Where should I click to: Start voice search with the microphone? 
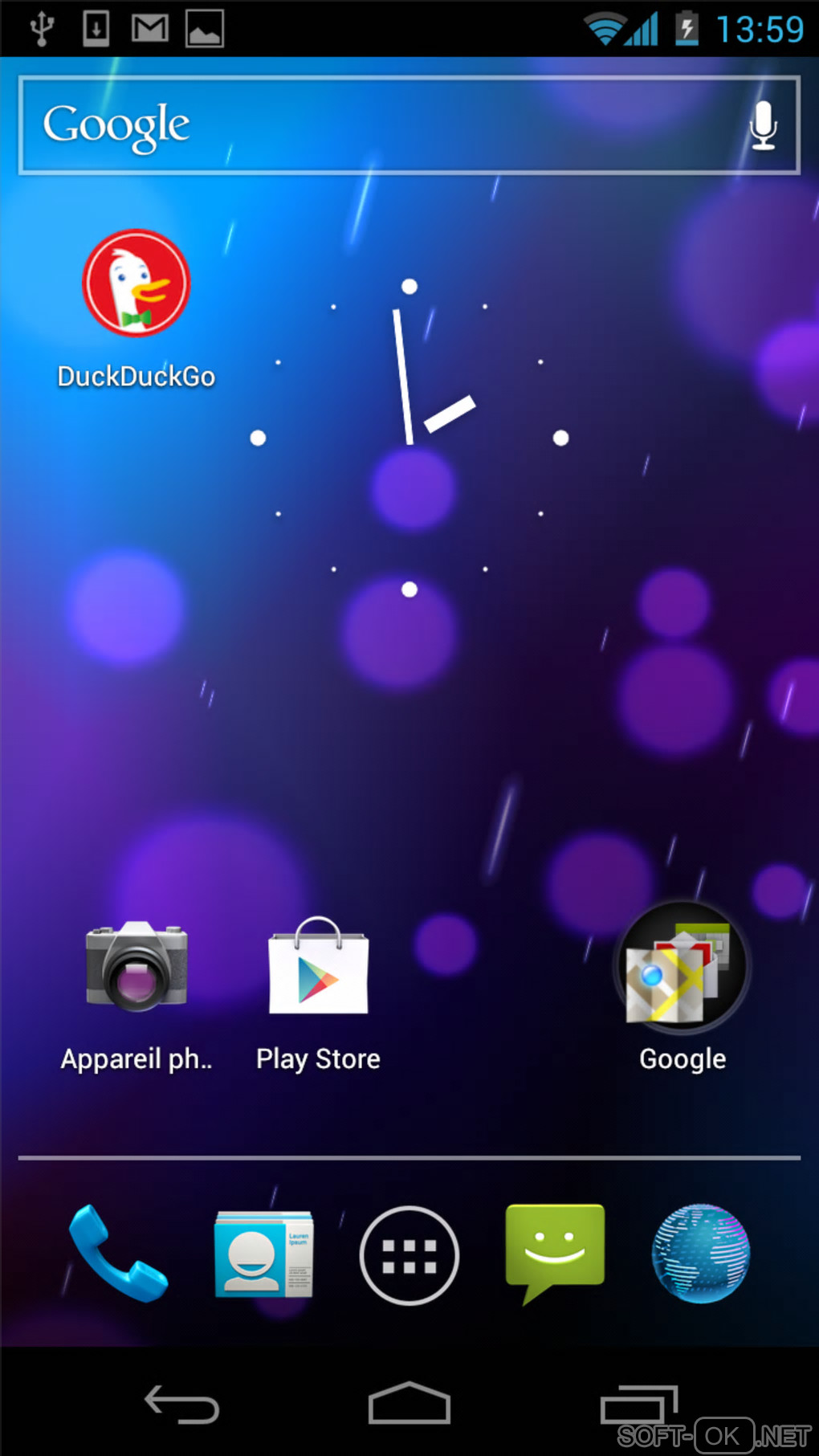[x=763, y=126]
